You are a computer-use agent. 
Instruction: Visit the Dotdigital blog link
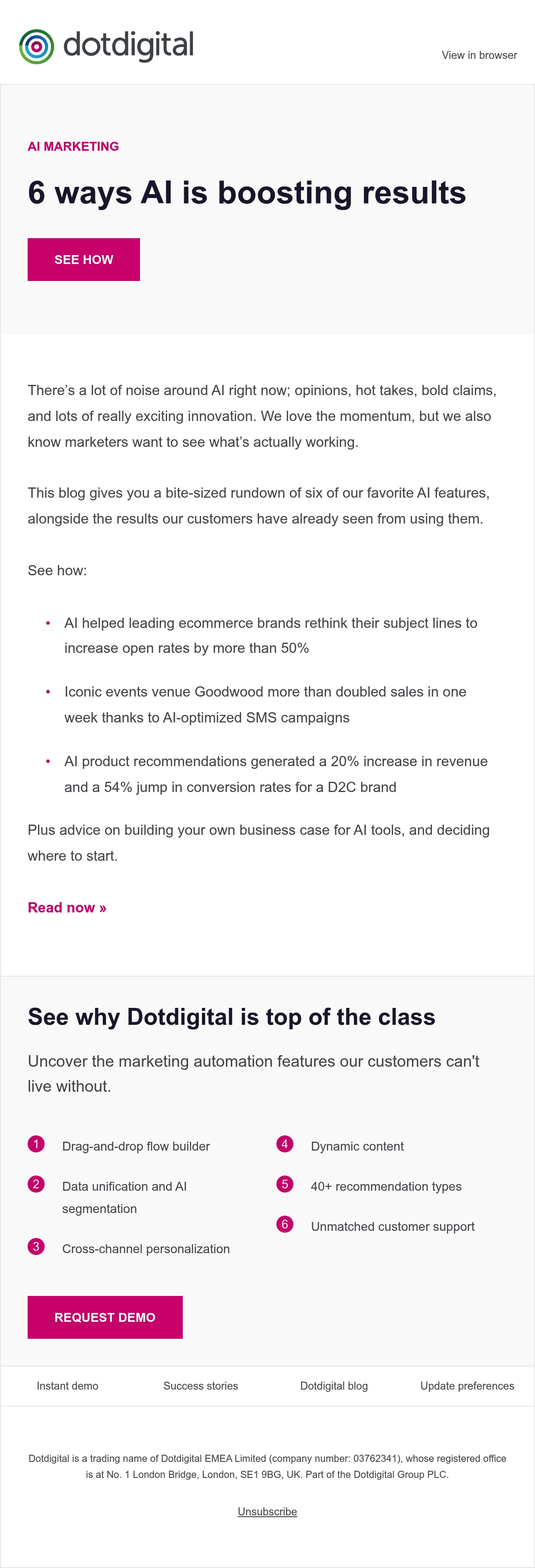tap(334, 1386)
